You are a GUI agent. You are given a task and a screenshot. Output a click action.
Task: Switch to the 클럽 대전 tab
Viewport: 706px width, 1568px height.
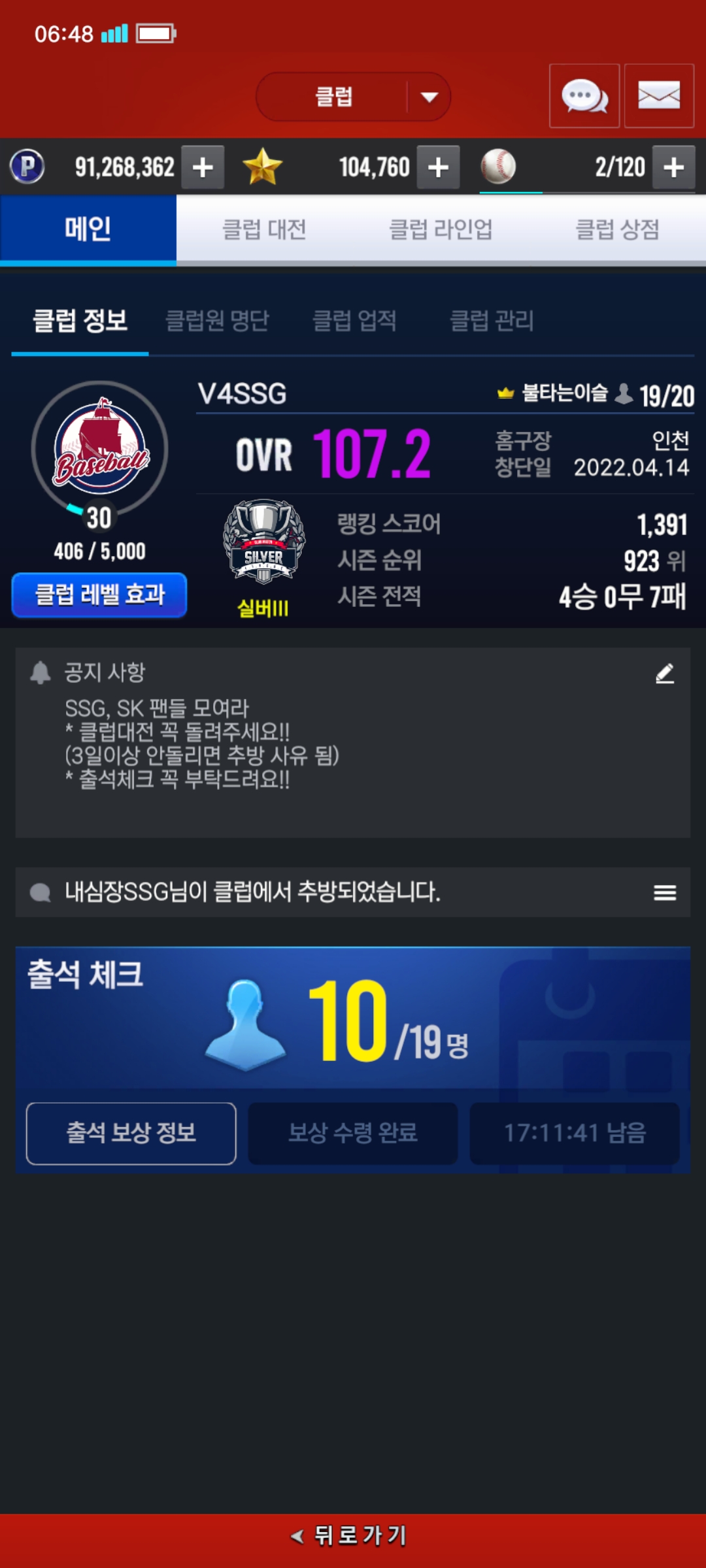(264, 229)
